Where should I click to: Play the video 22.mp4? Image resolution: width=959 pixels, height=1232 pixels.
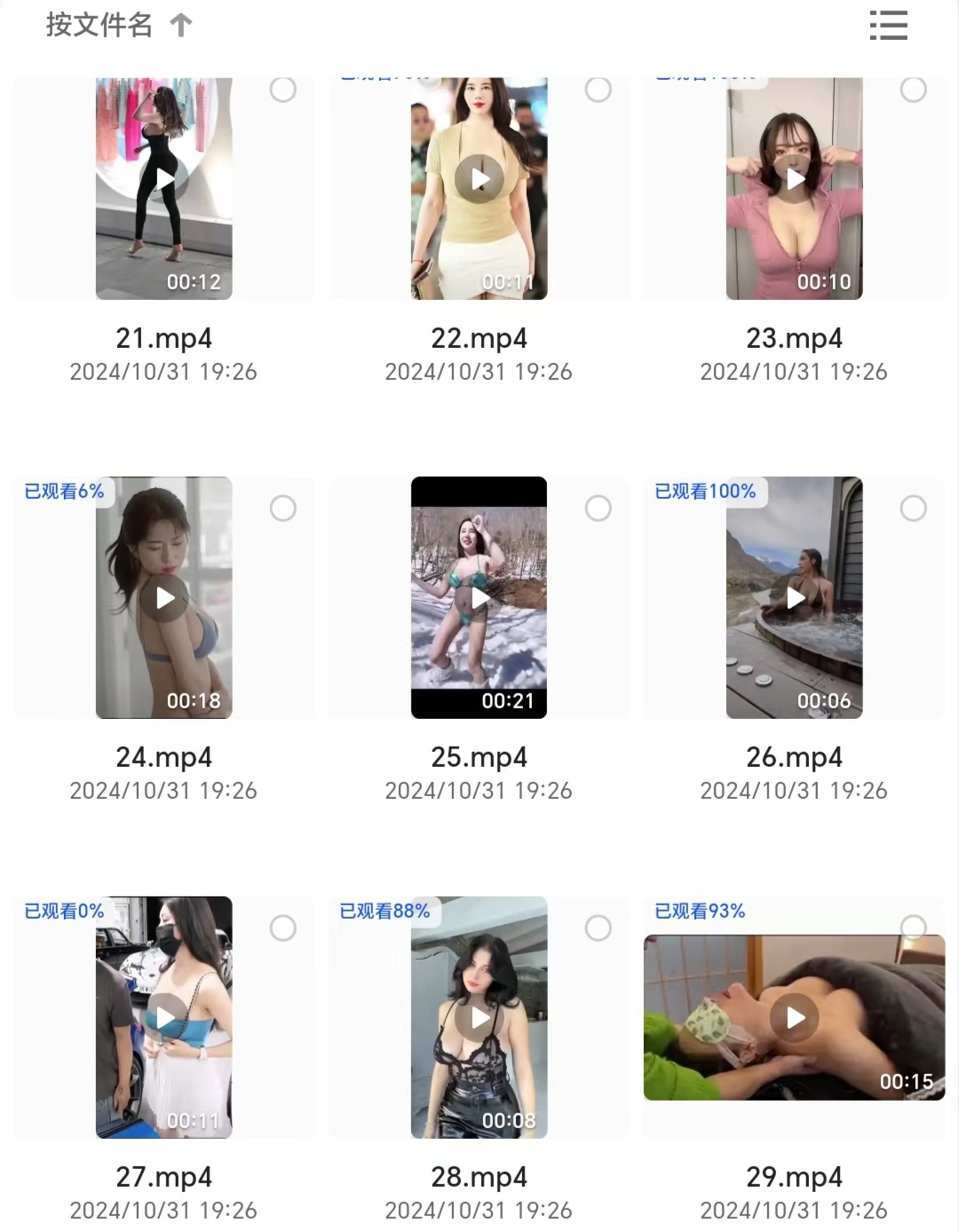click(x=479, y=180)
